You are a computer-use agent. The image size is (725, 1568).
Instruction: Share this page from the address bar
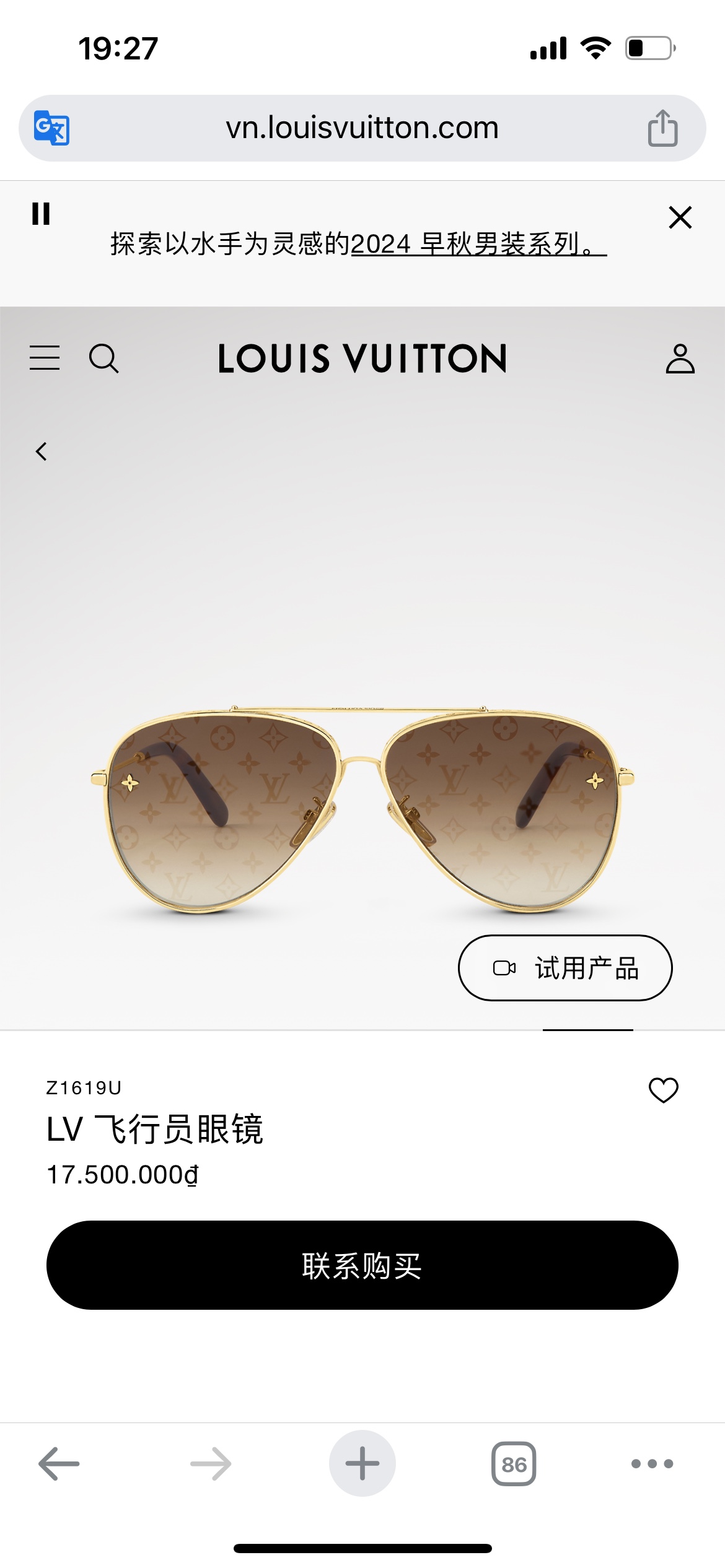(x=662, y=128)
